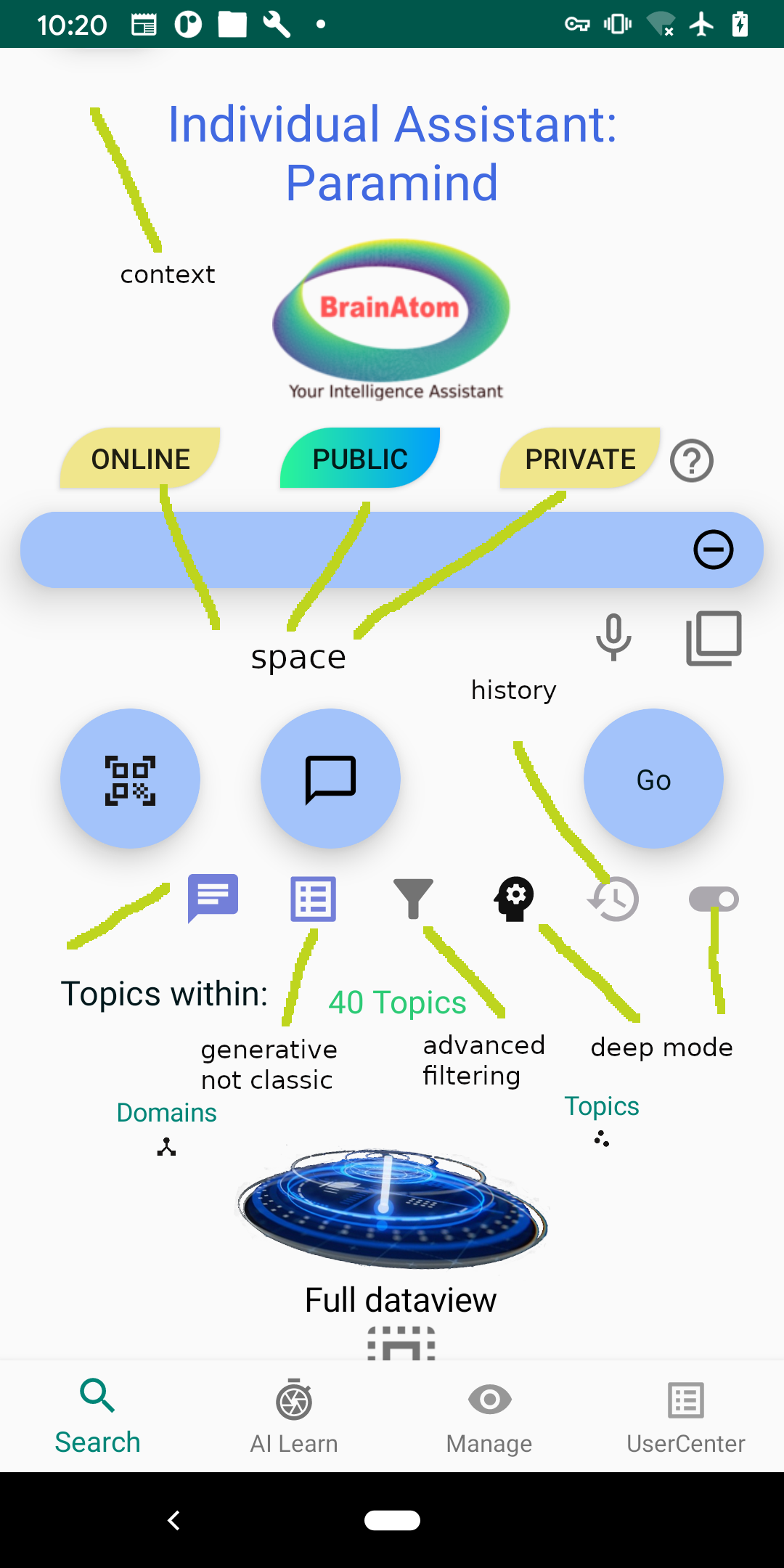
Task: Tap the purple message context icon
Action: click(213, 897)
